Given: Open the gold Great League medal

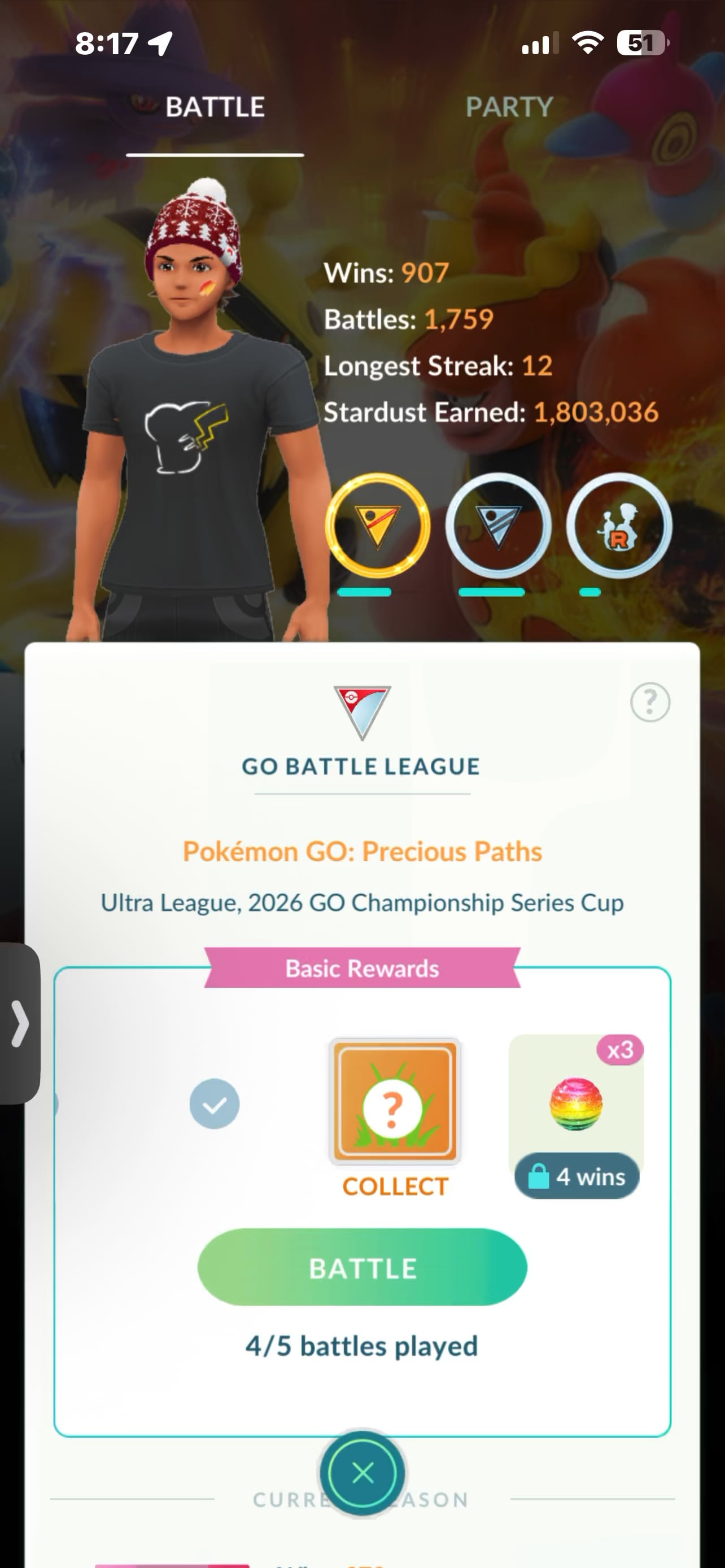Looking at the screenshot, I should pyautogui.click(x=377, y=525).
